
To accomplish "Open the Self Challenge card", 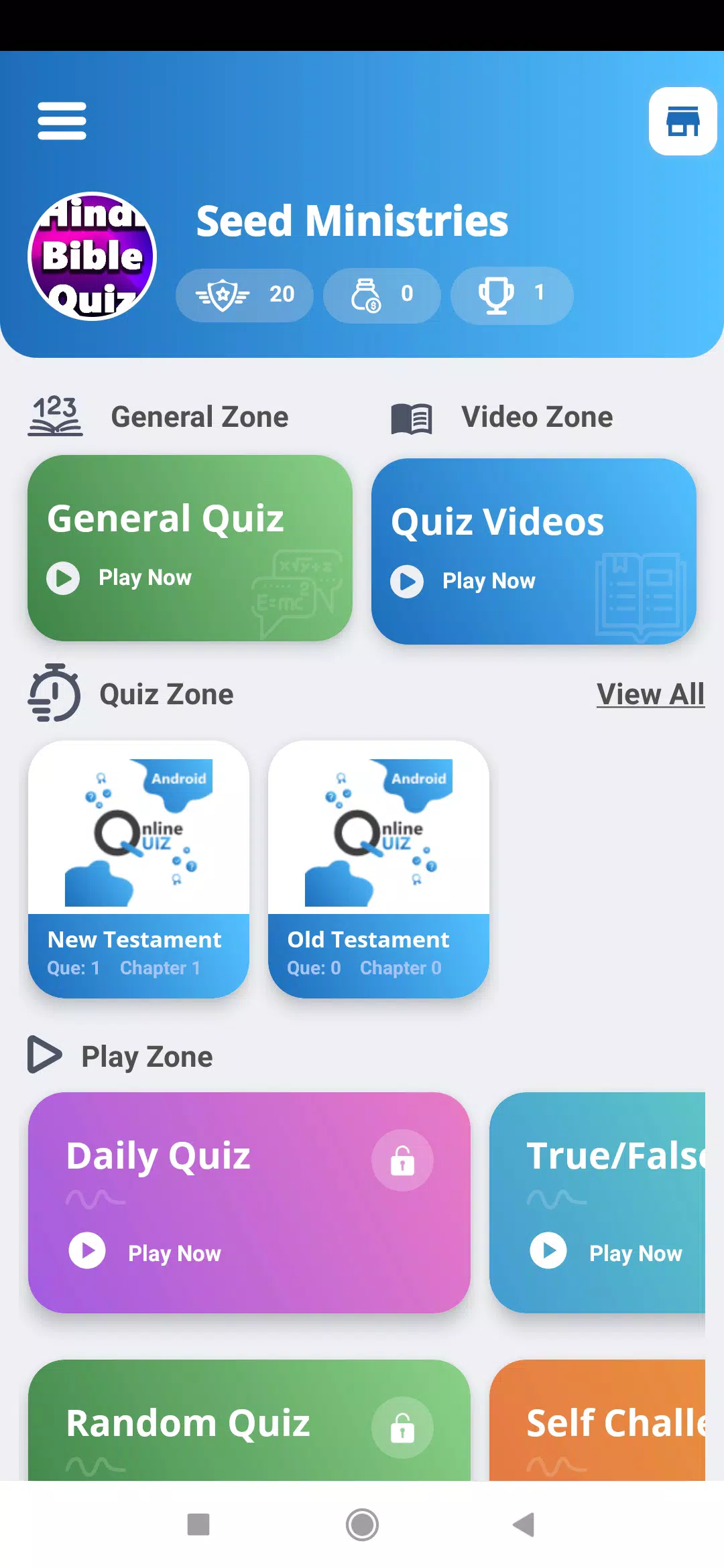I will click(x=598, y=1421).
